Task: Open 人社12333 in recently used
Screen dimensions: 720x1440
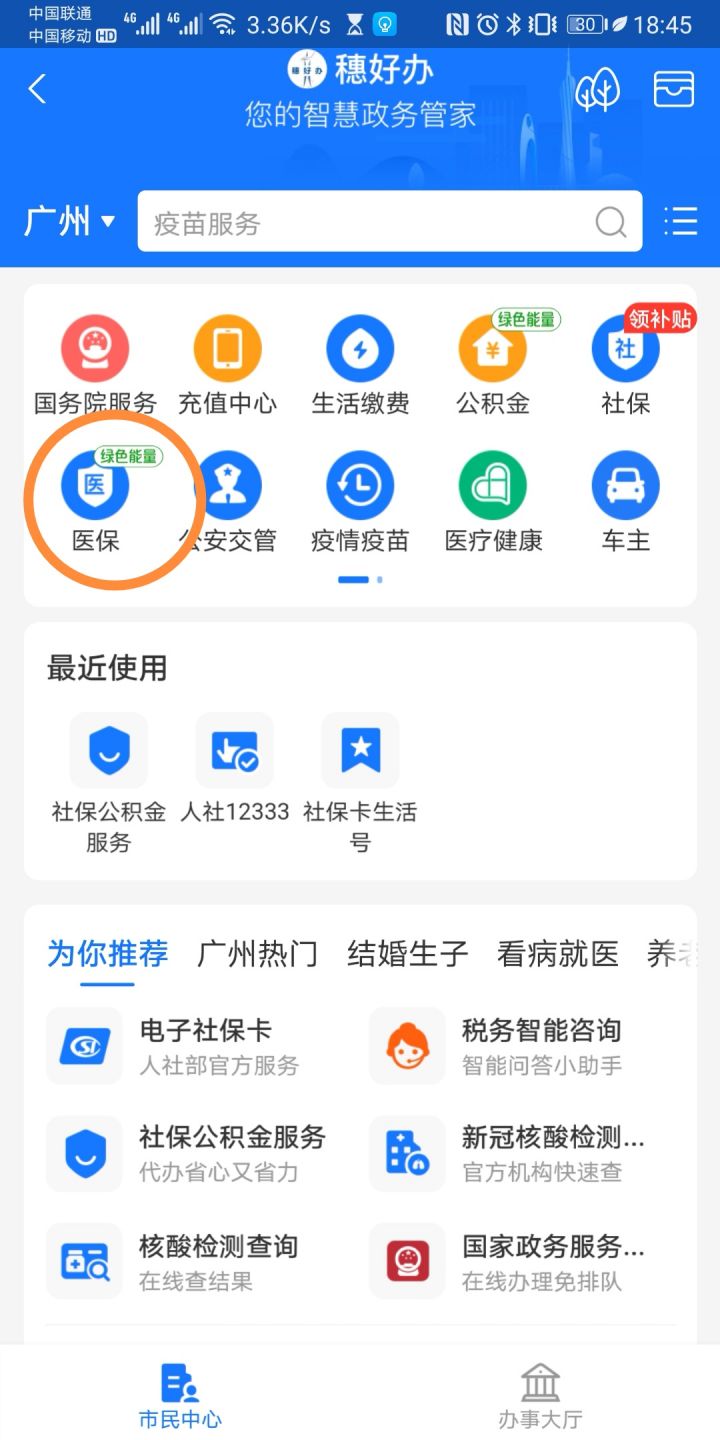Action: (234, 768)
